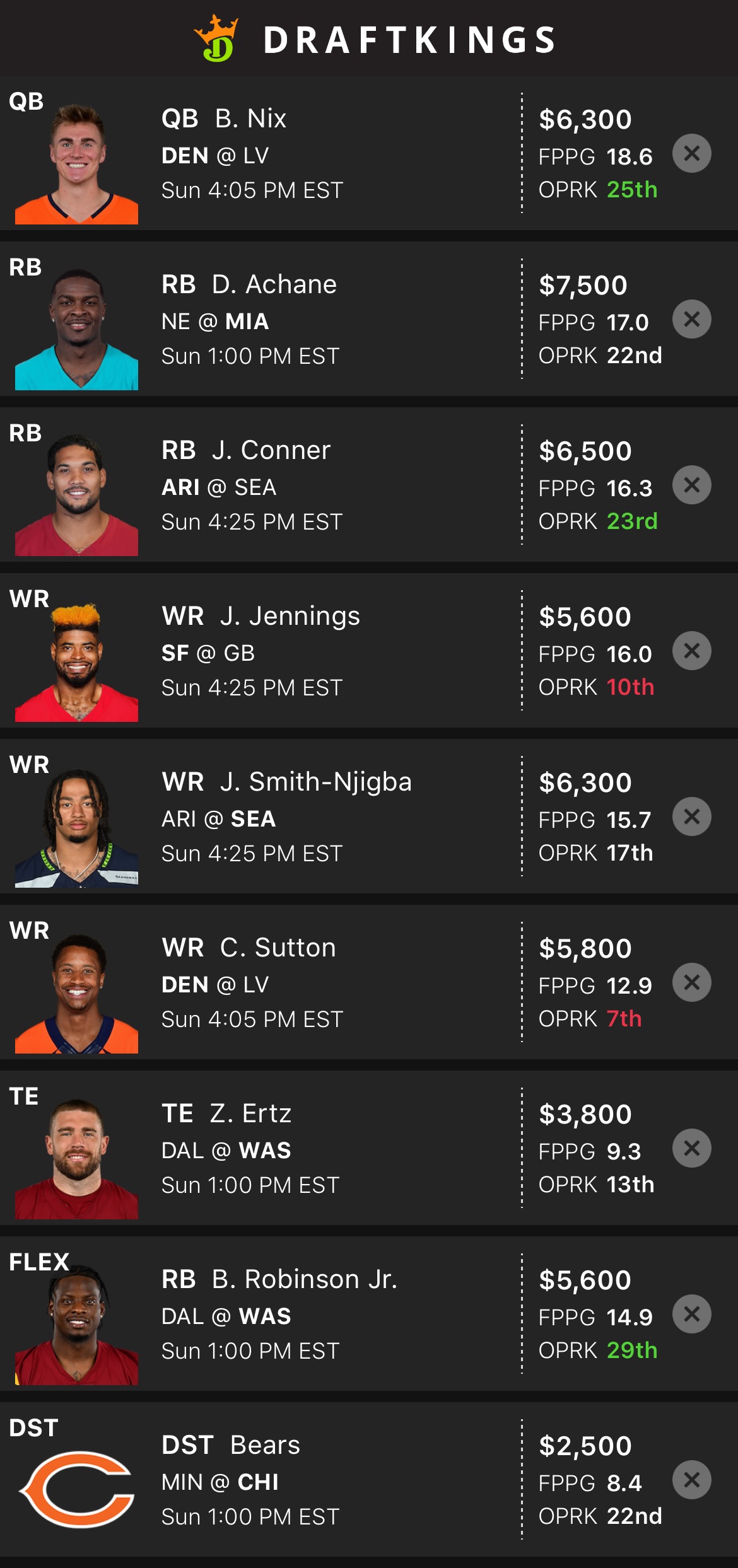View Z. Ertz player card

tap(250, 1113)
